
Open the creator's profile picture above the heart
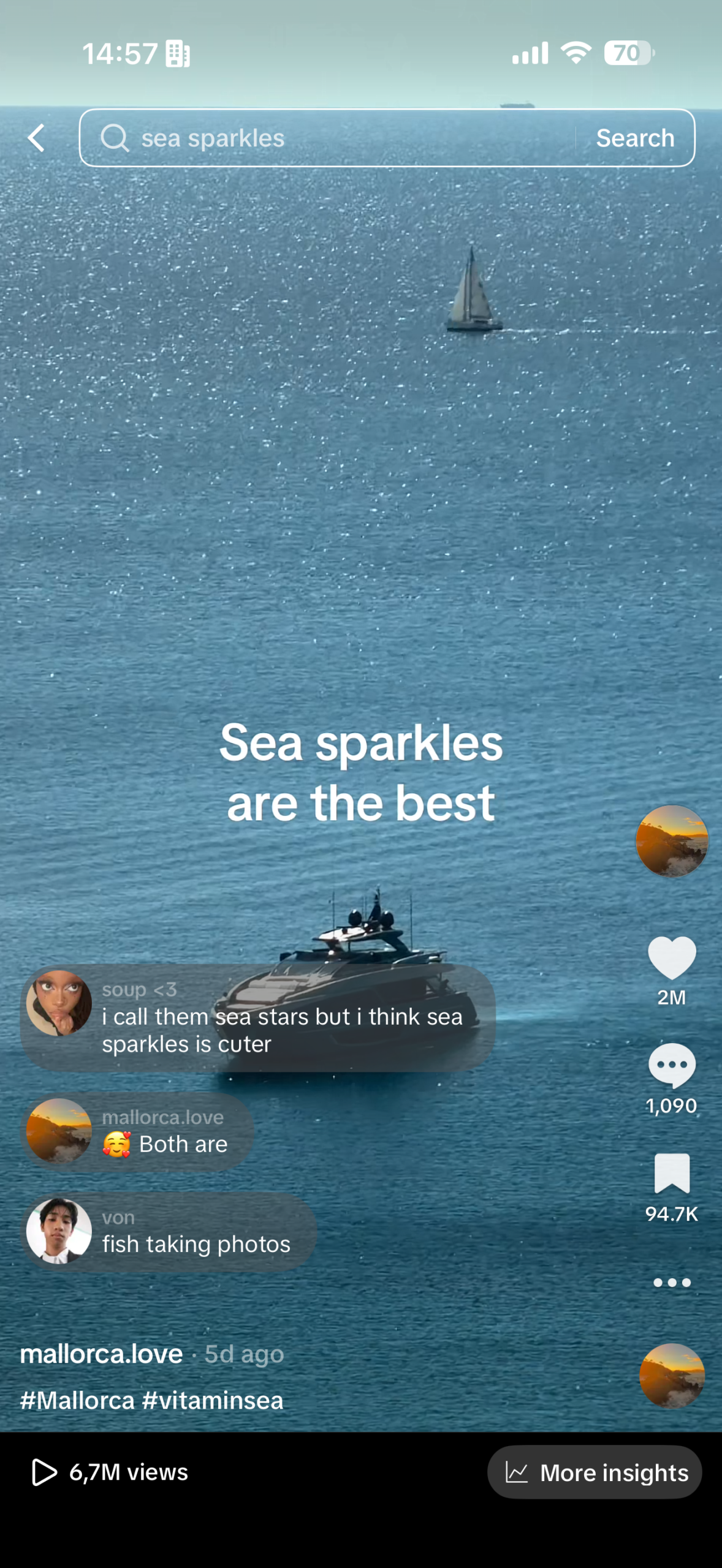pos(672,841)
